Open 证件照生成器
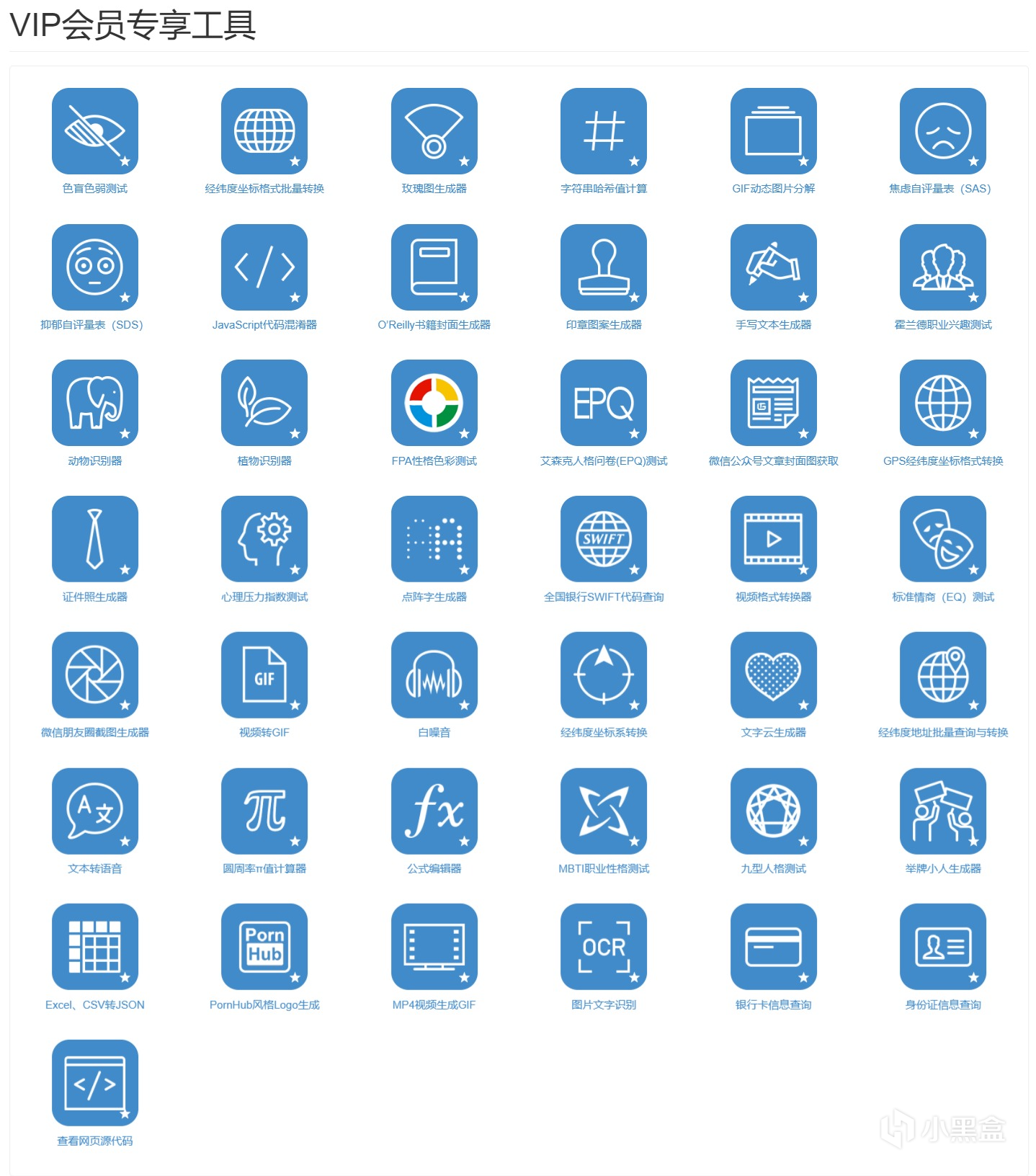The width and height of the screenshot is (1036, 1176). point(94,539)
